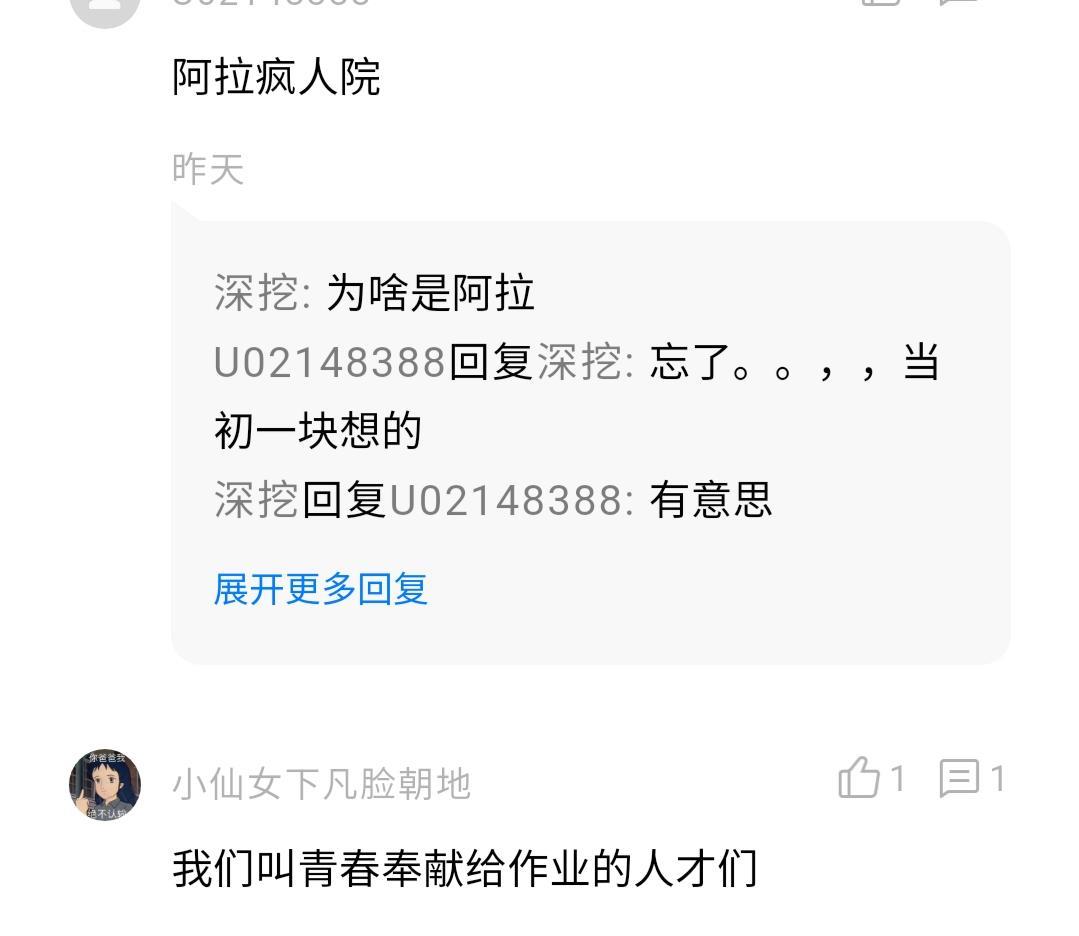Like the comment by 小仙女下凡脸朝地
This screenshot has width=1079, height=936.
coord(860,779)
